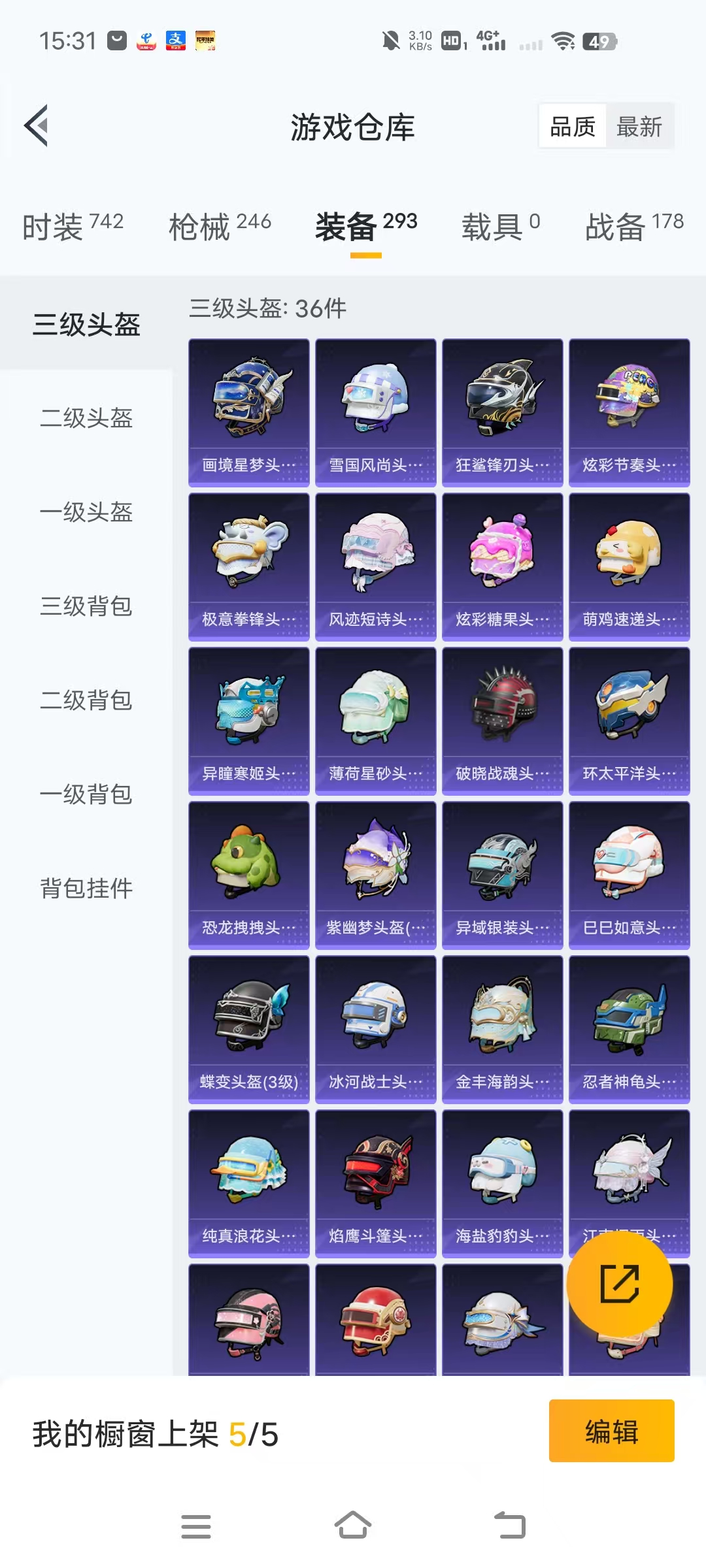Switch to the 枪械 tab
The height and width of the screenshot is (1568, 706).
tap(220, 226)
